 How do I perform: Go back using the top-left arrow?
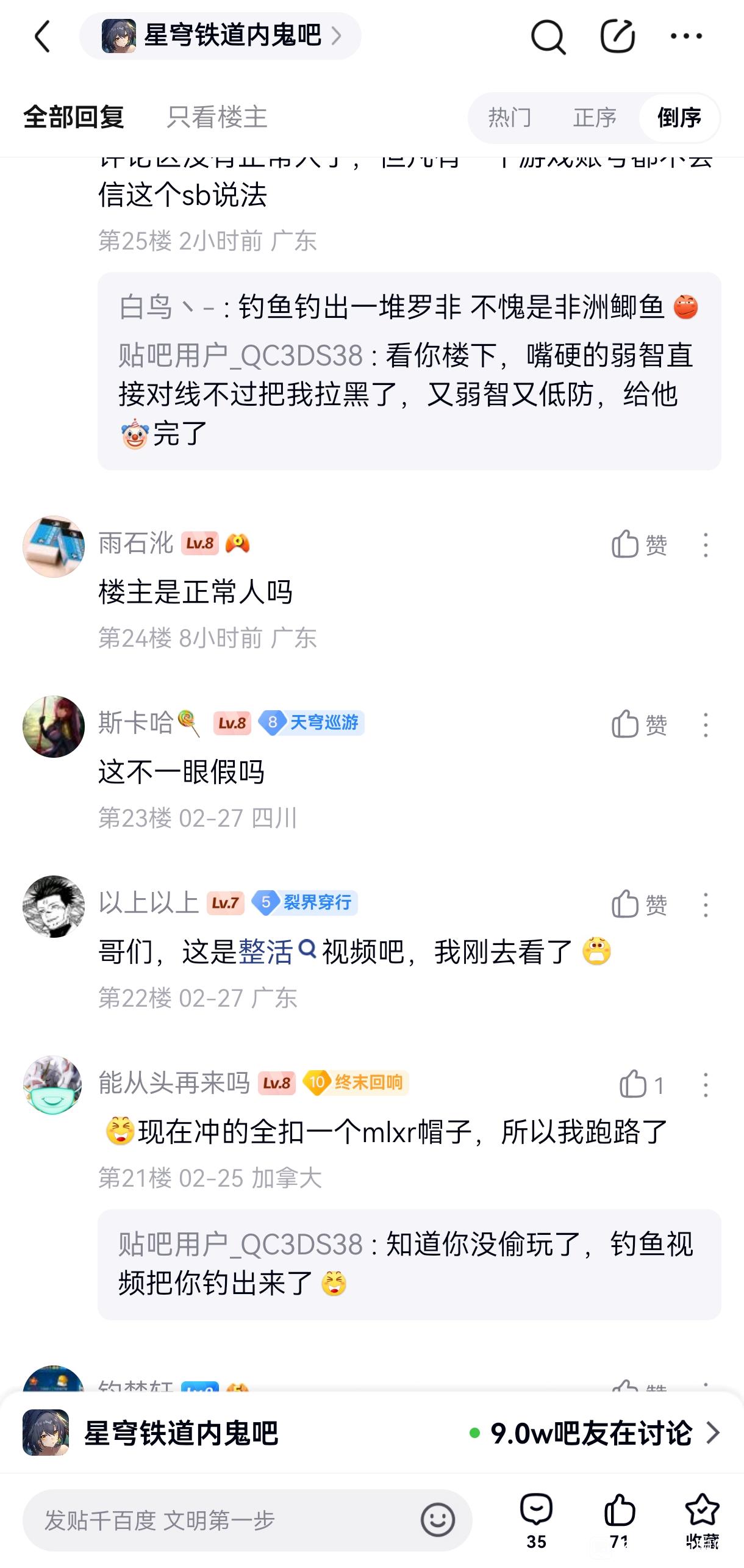click(x=43, y=37)
